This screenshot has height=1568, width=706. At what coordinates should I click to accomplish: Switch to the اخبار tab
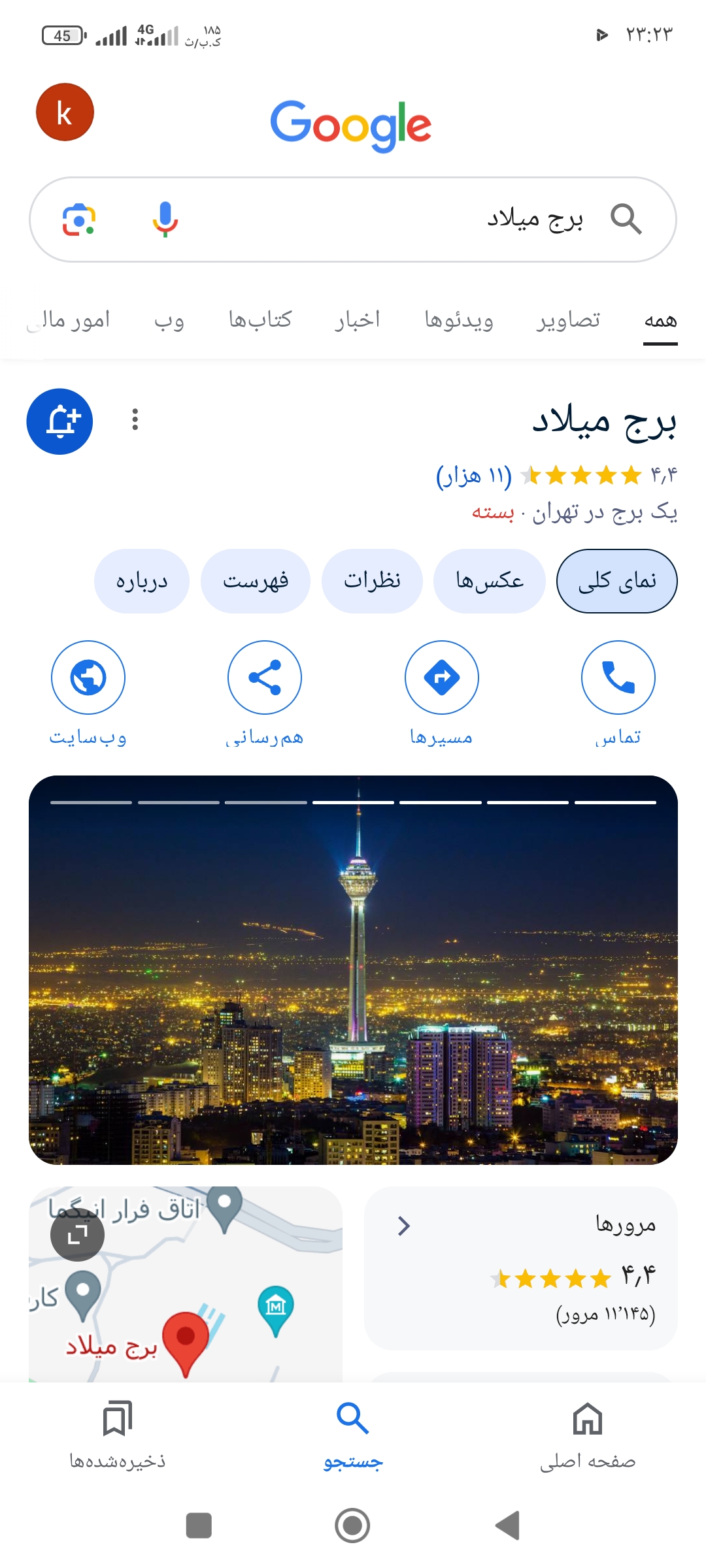(x=358, y=320)
